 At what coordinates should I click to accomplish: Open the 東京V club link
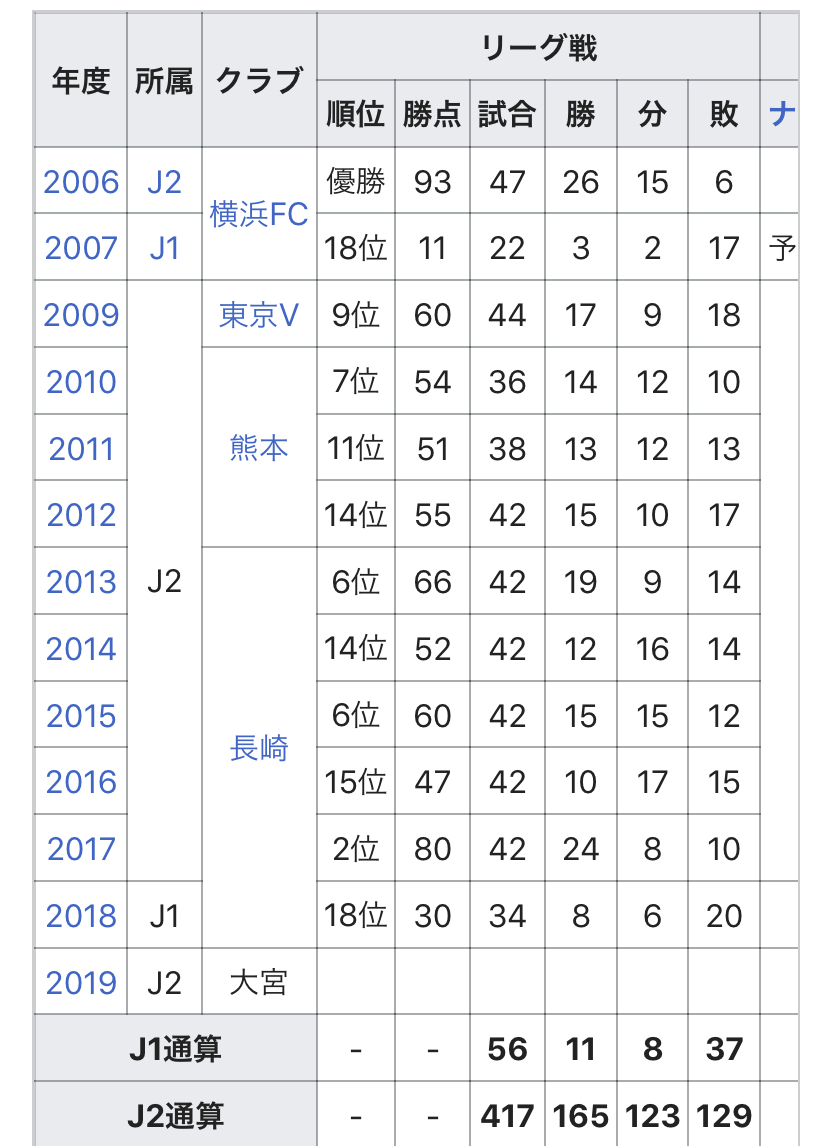(x=259, y=315)
